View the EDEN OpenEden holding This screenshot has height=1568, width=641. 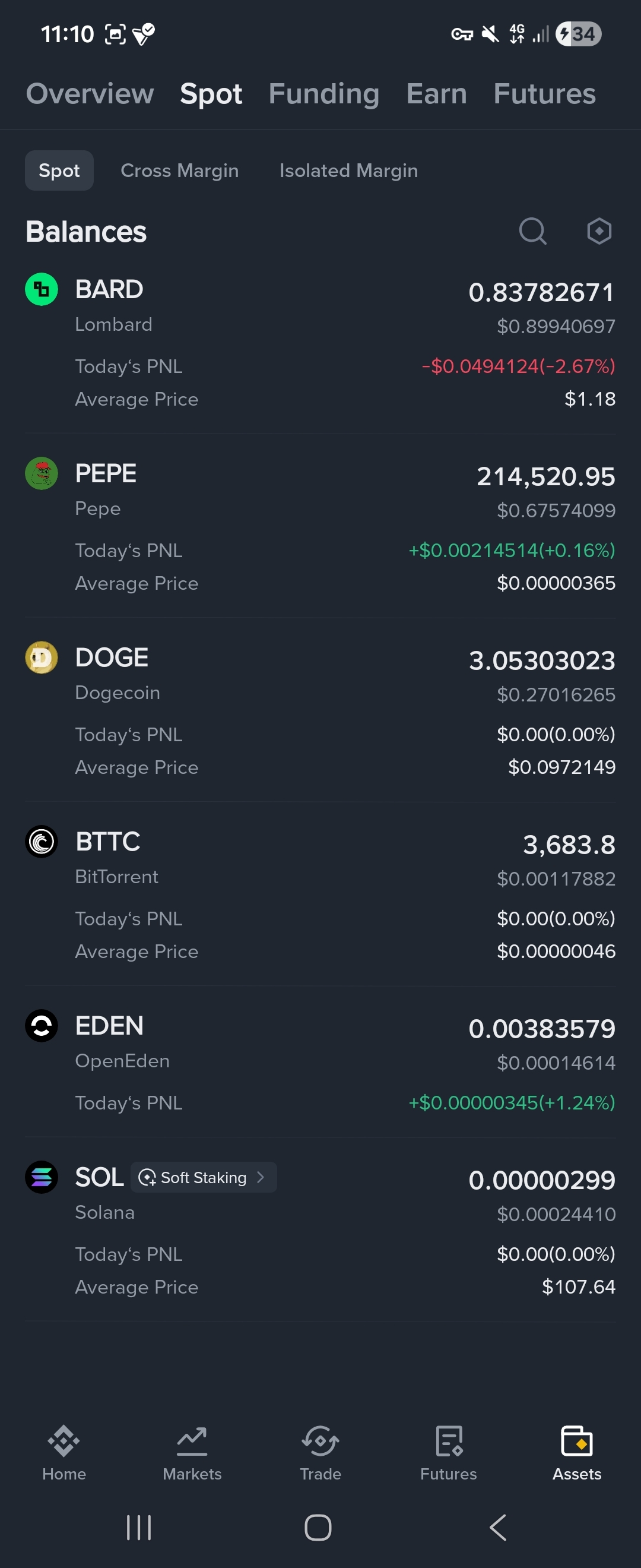point(320,1062)
